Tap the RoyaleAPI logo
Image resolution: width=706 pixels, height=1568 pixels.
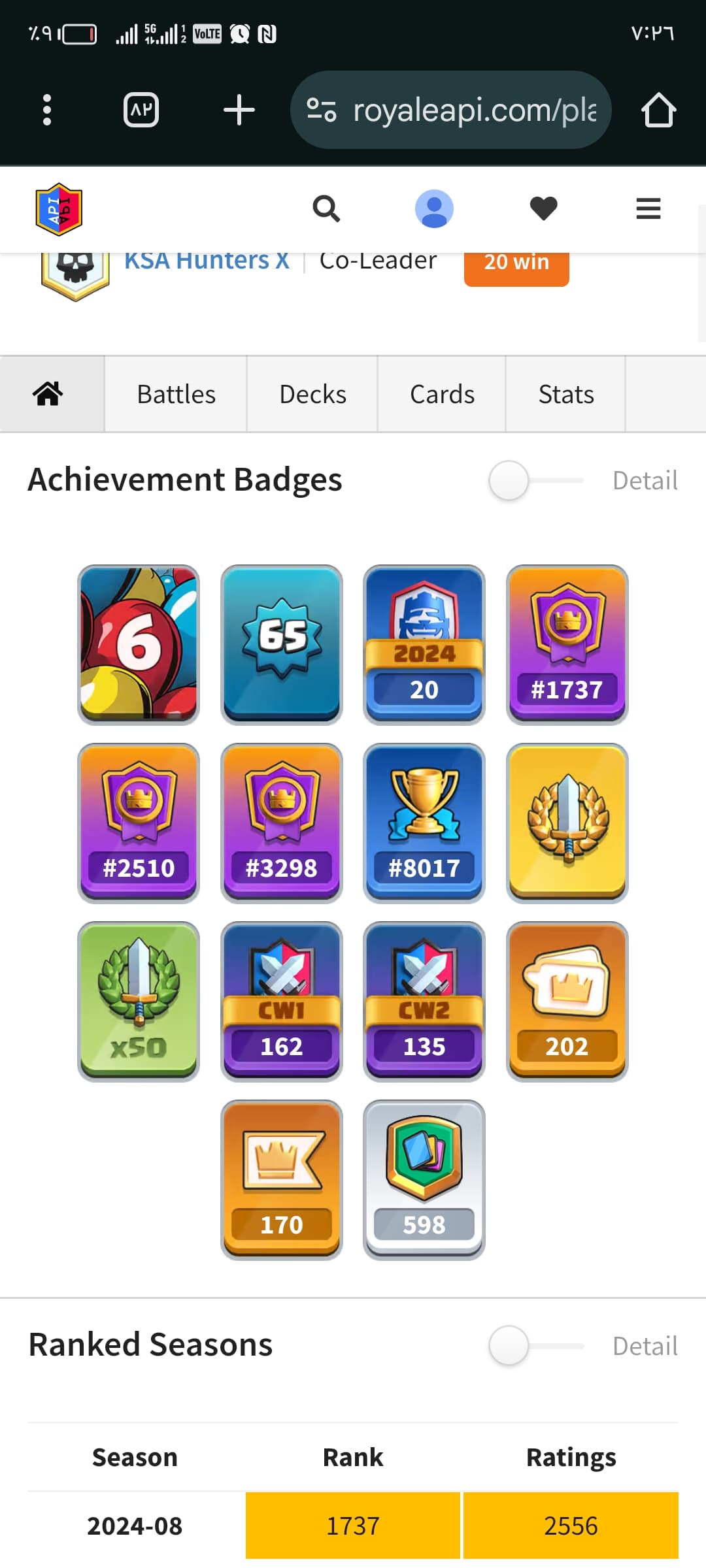59,209
